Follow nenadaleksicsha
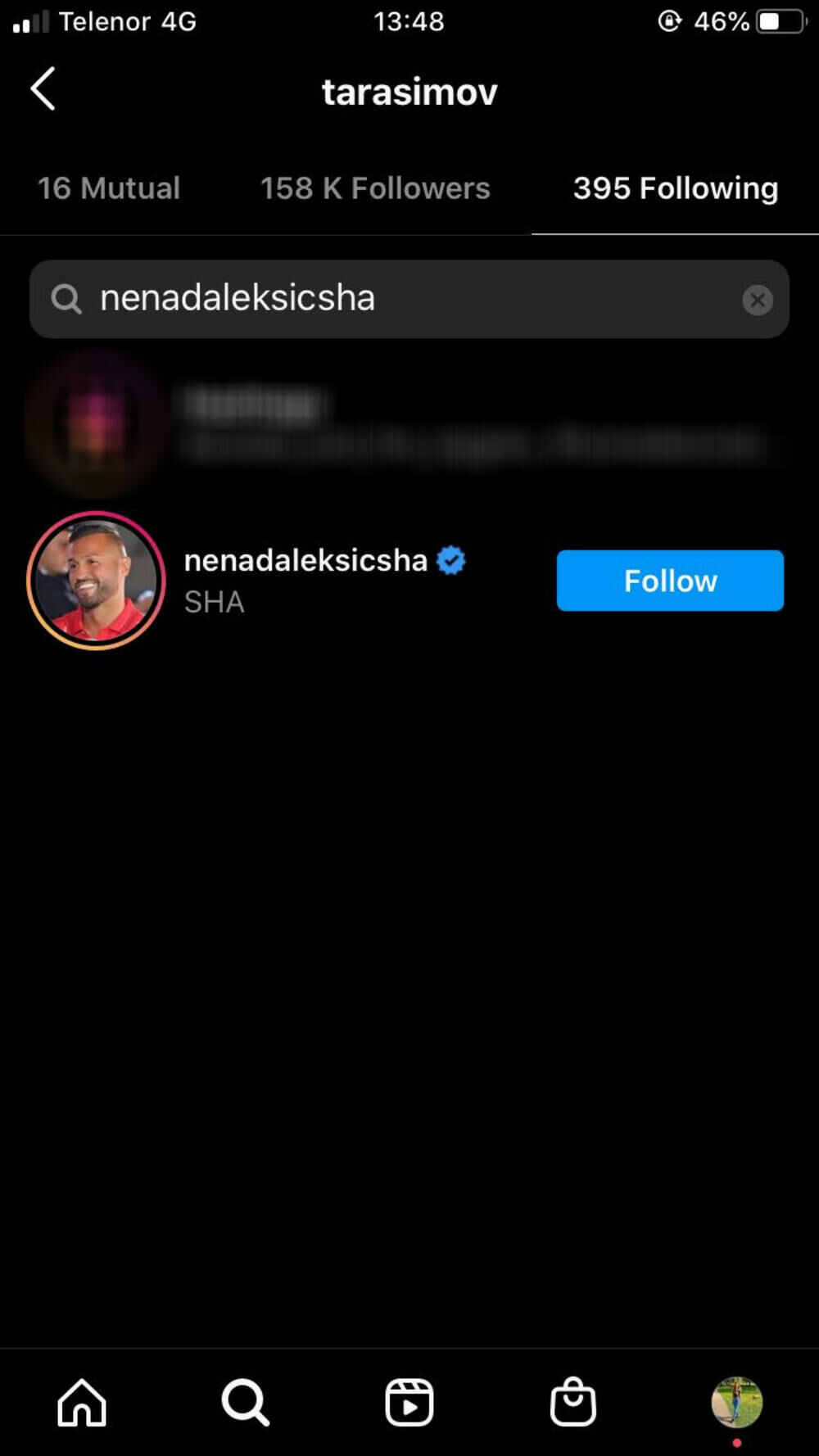 [669, 581]
